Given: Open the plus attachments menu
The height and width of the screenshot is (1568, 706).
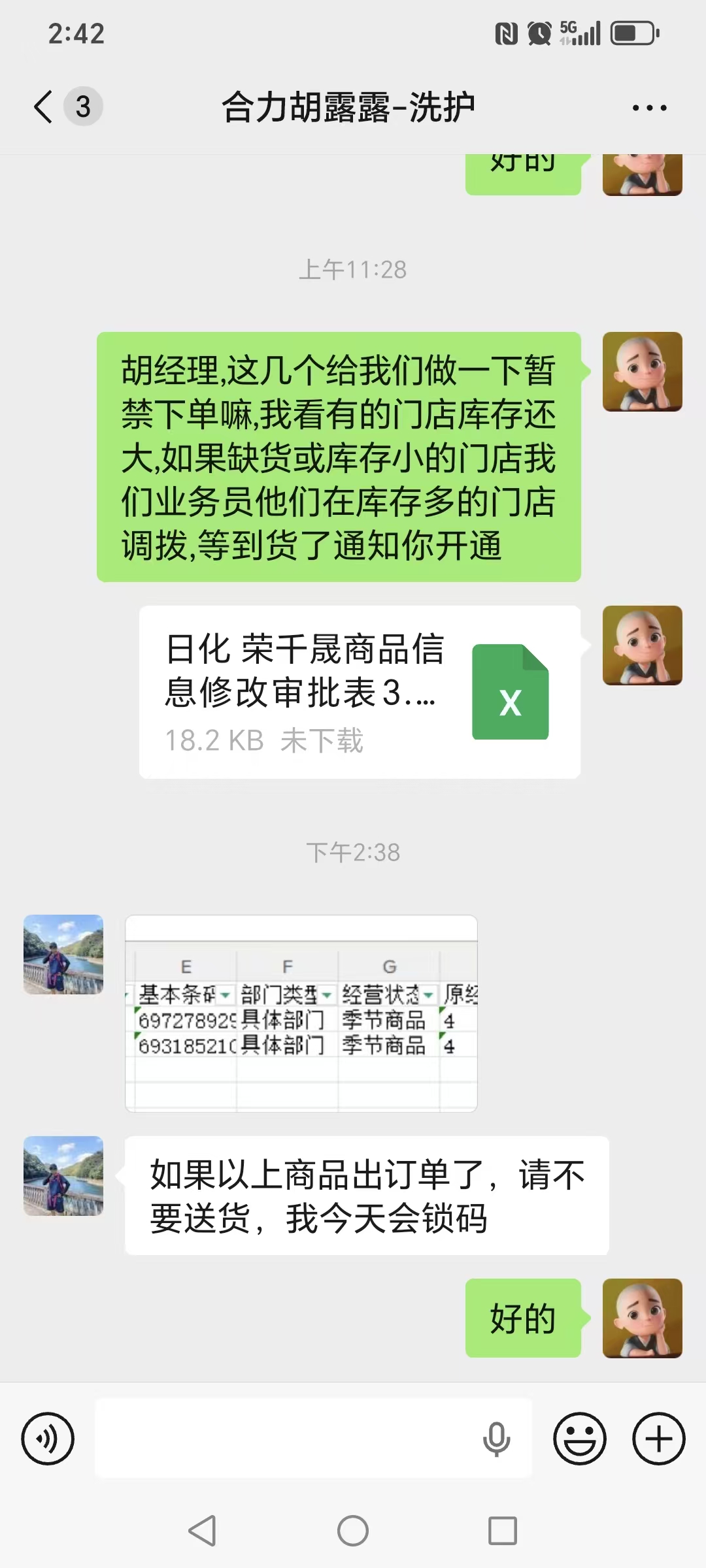Looking at the screenshot, I should (x=659, y=1438).
